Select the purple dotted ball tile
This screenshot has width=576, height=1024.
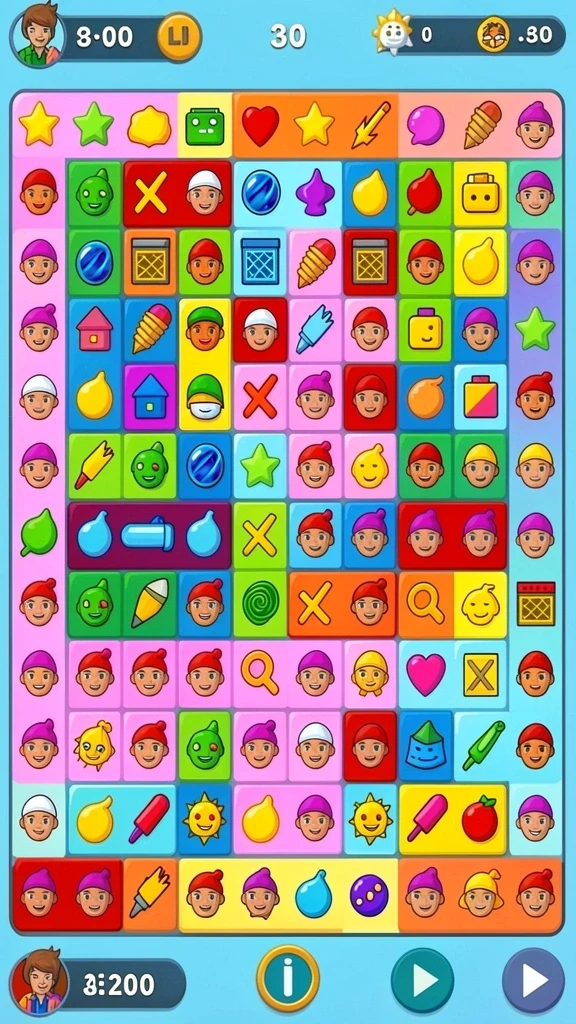[x=369, y=894]
